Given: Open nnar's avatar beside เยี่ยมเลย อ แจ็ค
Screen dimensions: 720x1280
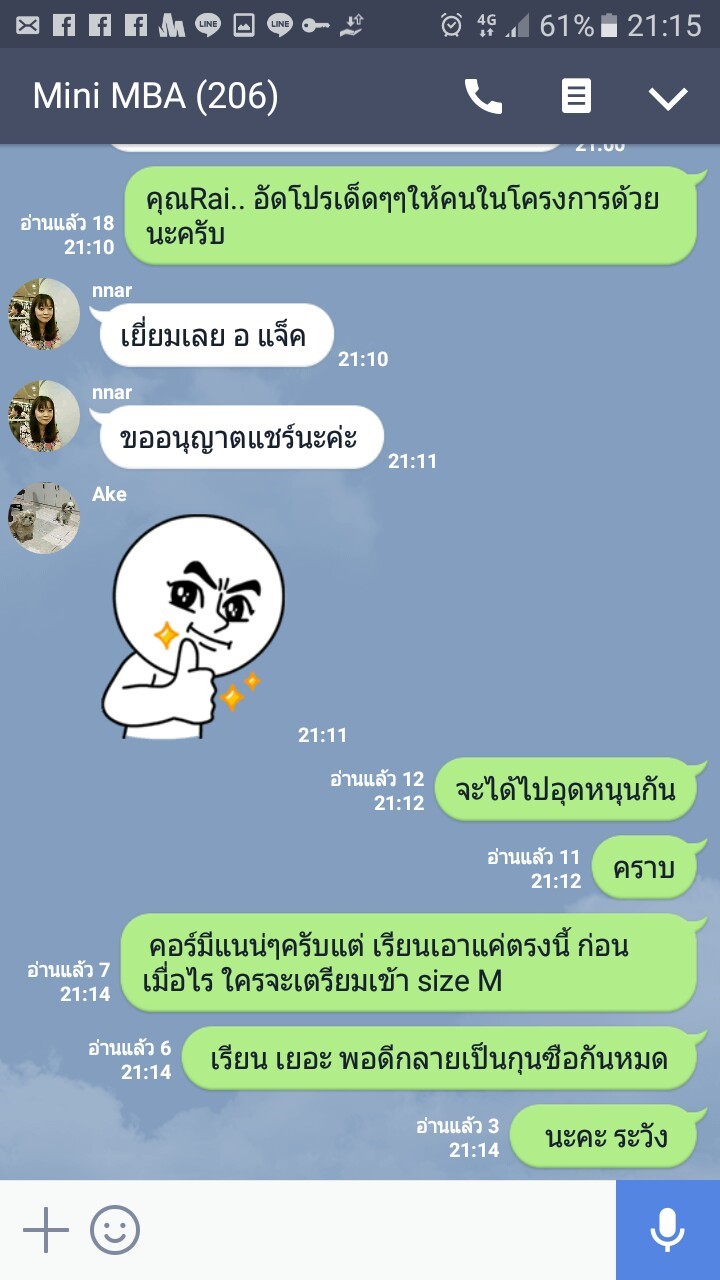Looking at the screenshot, I should [44, 314].
